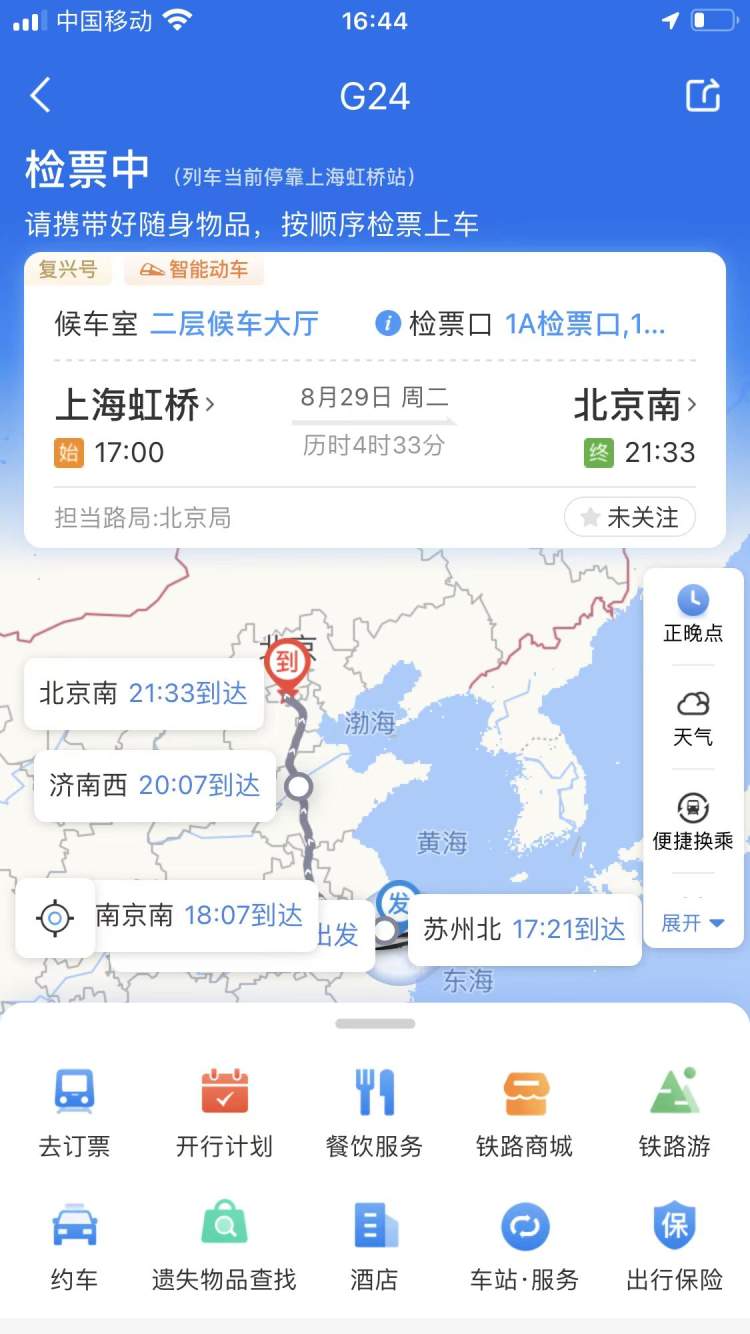Open the 铁路商城 railway mall
750x1334 pixels.
pyautogui.click(x=524, y=1112)
